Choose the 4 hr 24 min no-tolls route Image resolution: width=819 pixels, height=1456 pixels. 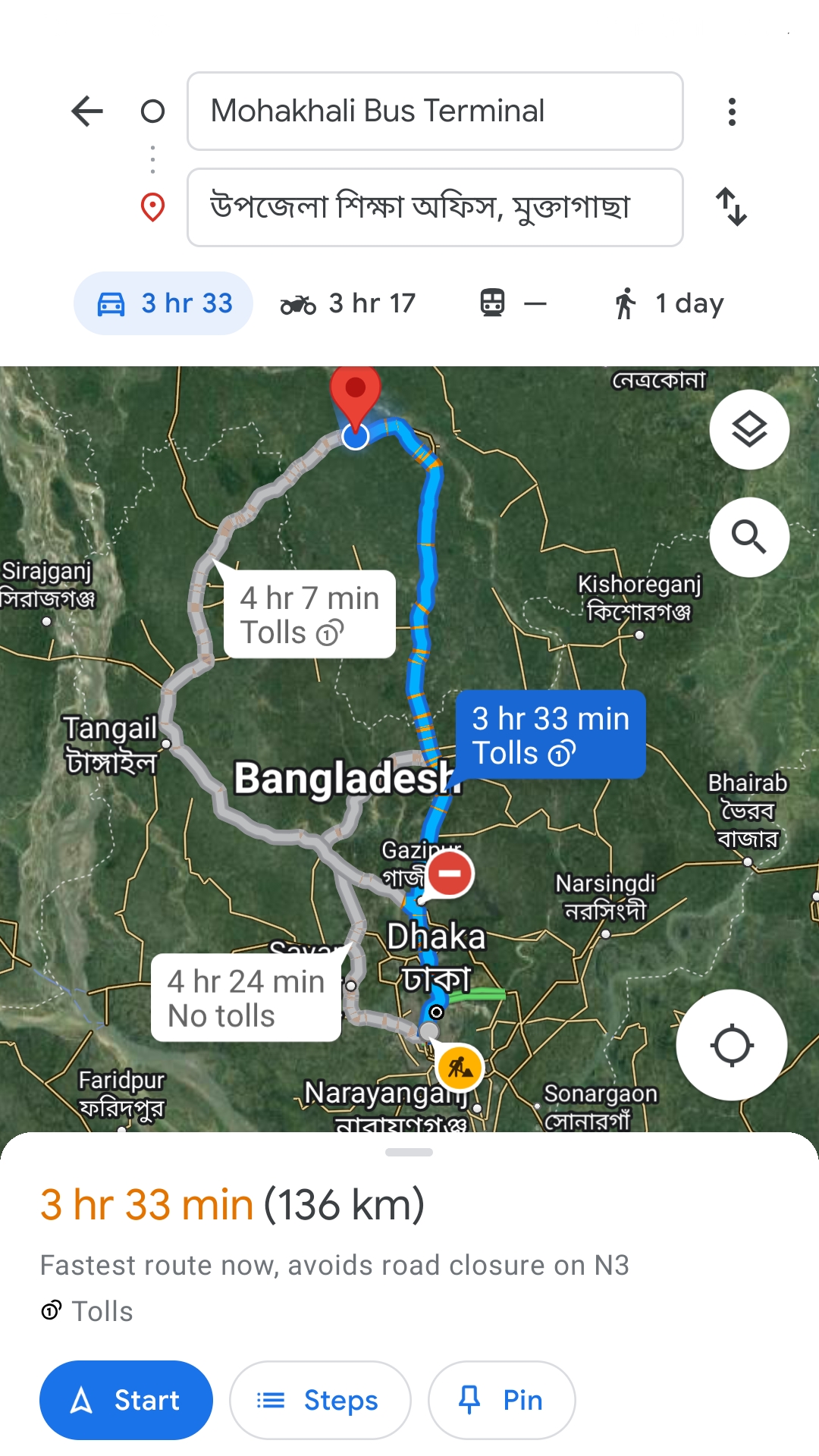[x=246, y=998]
